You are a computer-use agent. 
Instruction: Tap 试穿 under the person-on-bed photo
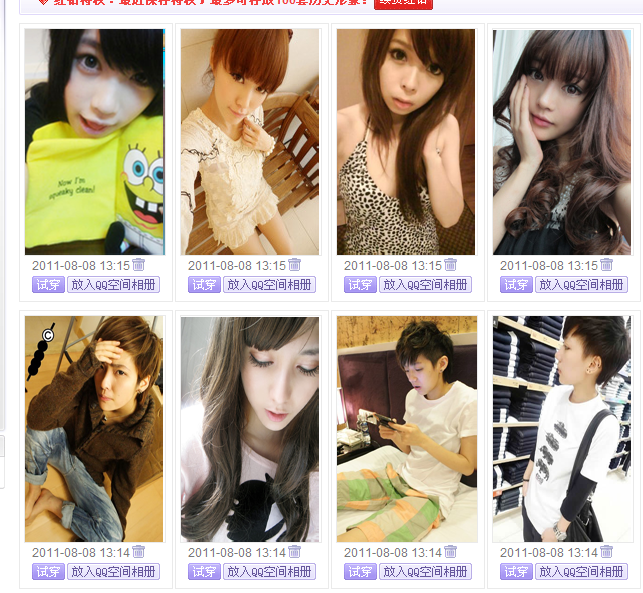tap(360, 572)
